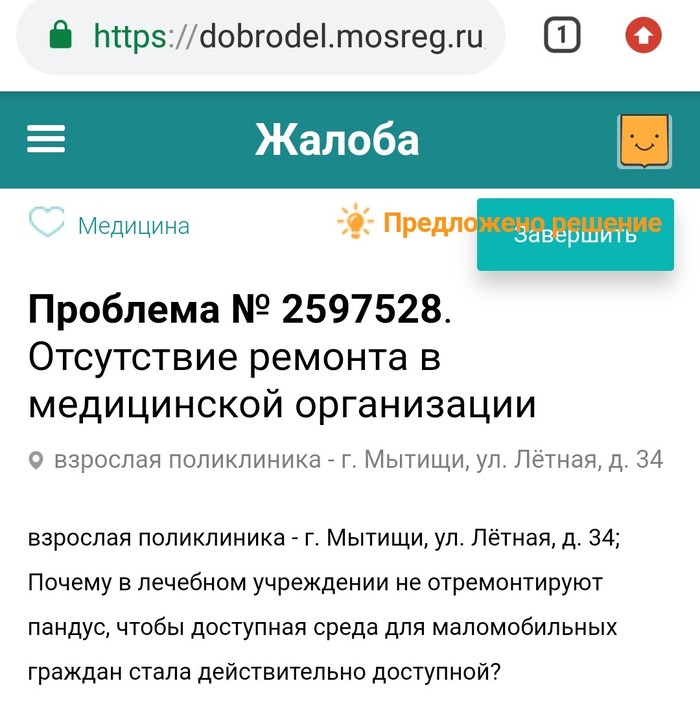Open the smiley profile icon
Screen dimensions: 700x705
644,141
